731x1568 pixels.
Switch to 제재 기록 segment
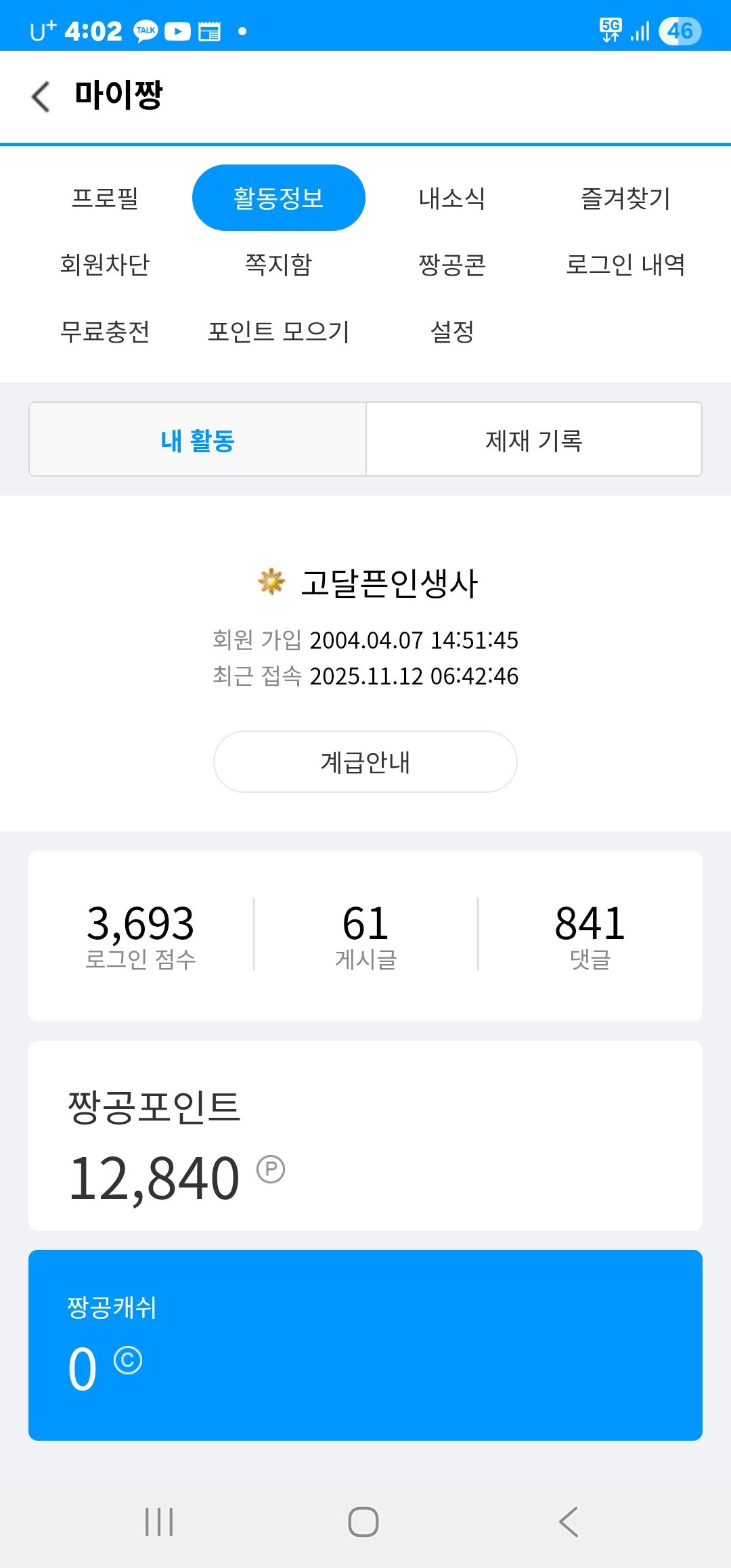(x=533, y=439)
